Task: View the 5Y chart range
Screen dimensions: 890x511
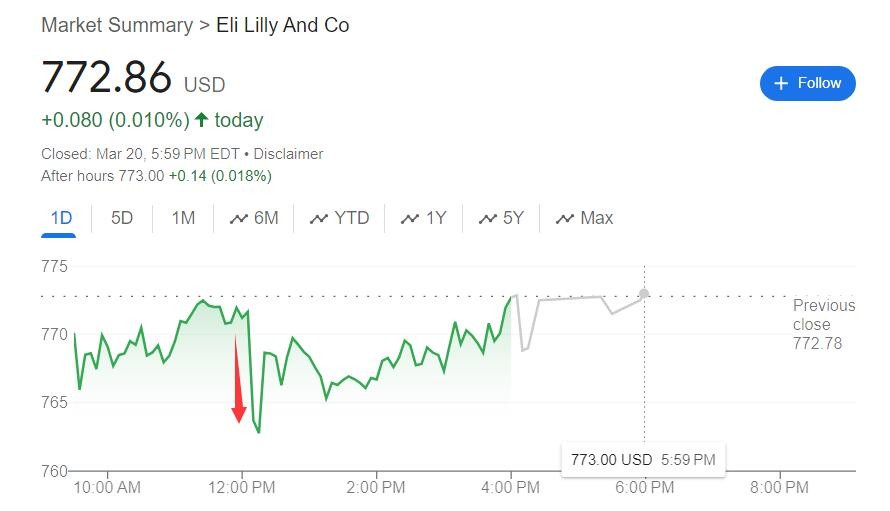Action: pos(501,218)
